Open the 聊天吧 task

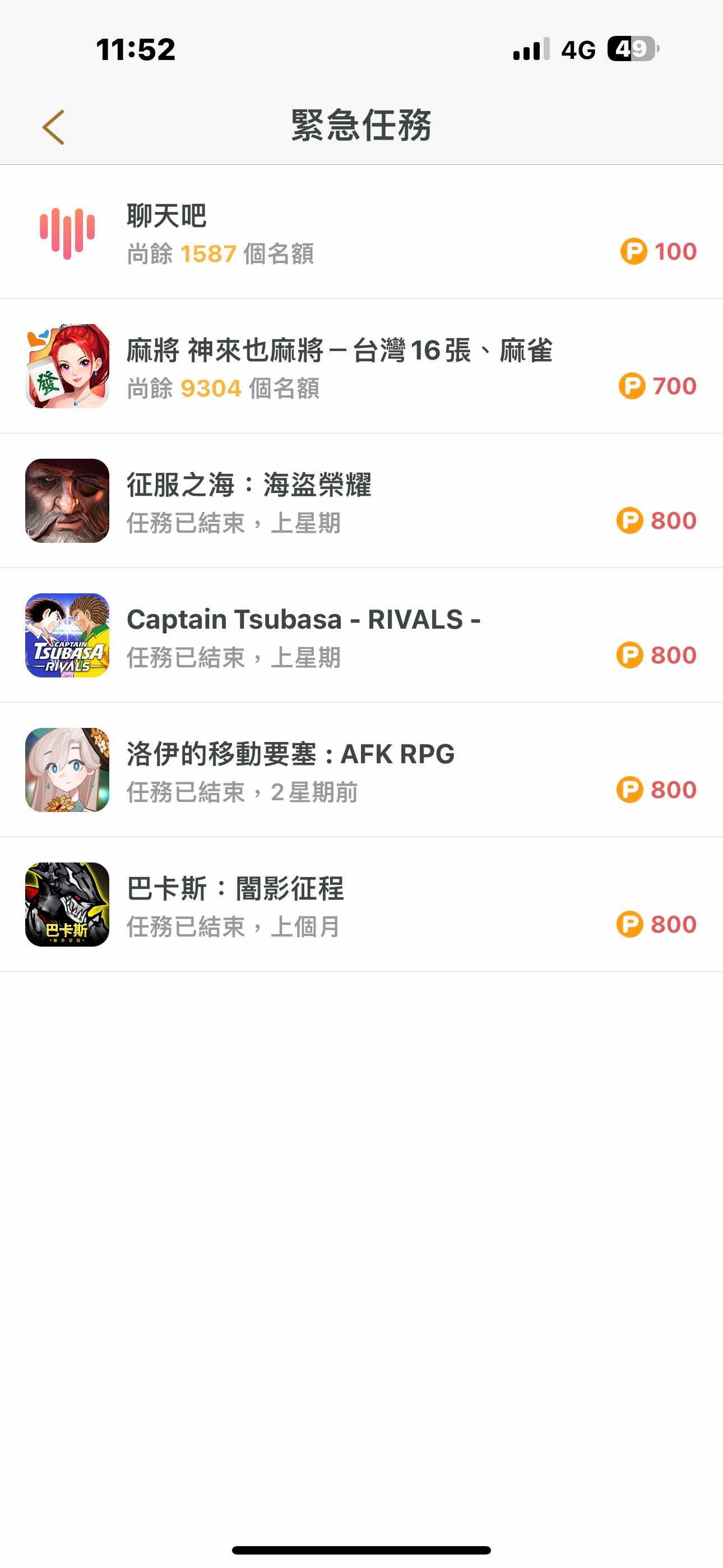coord(361,233)
